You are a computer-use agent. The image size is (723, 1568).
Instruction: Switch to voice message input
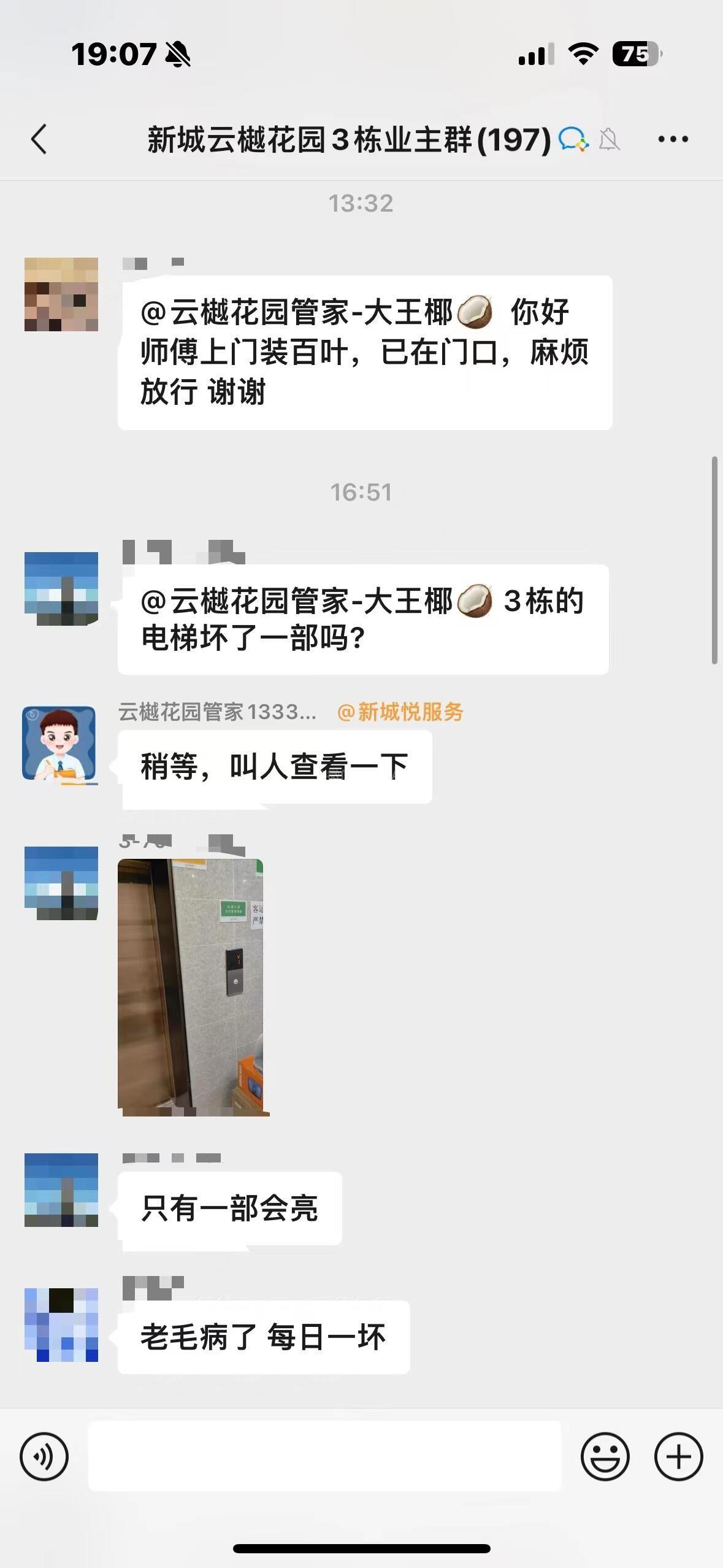click(44, 1456)
